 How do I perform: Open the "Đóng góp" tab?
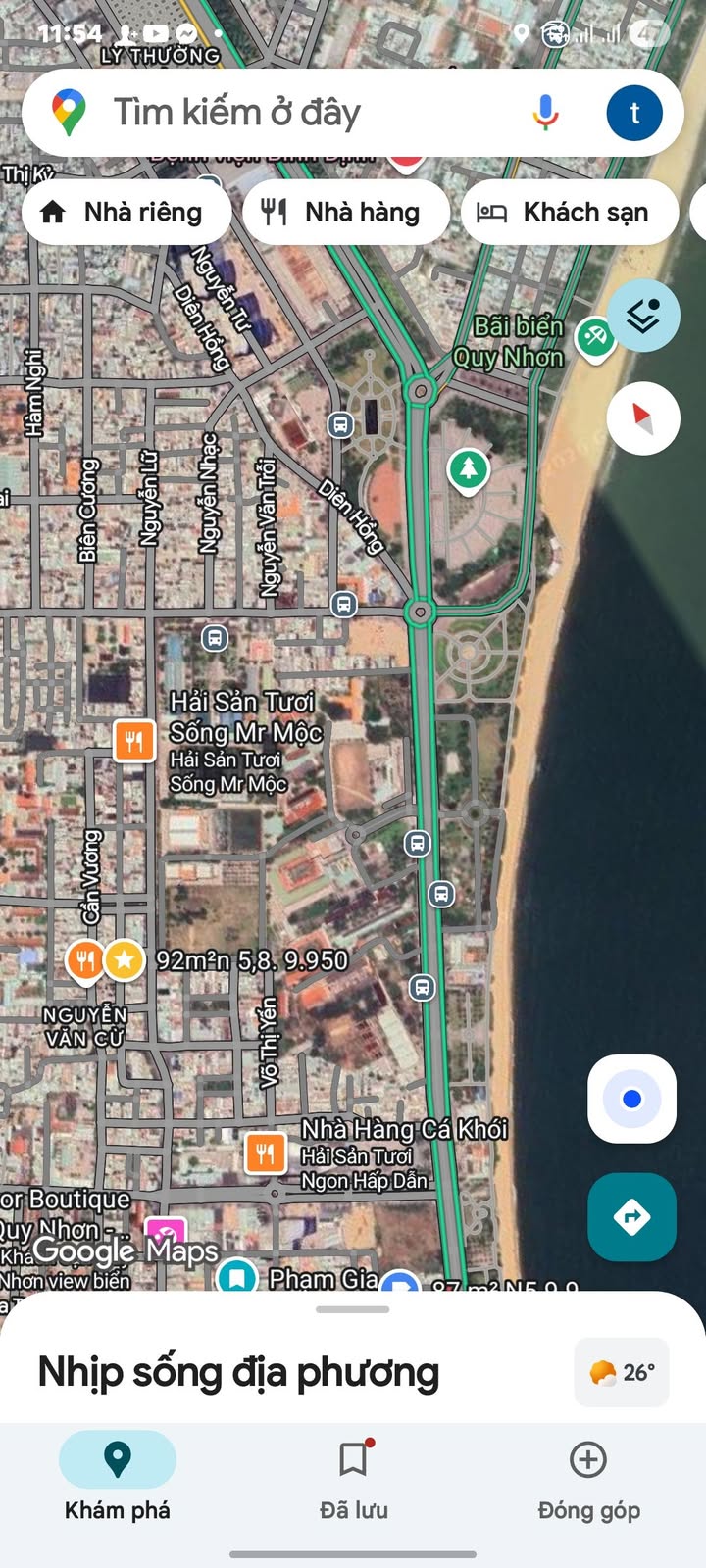coord(588,1475)
